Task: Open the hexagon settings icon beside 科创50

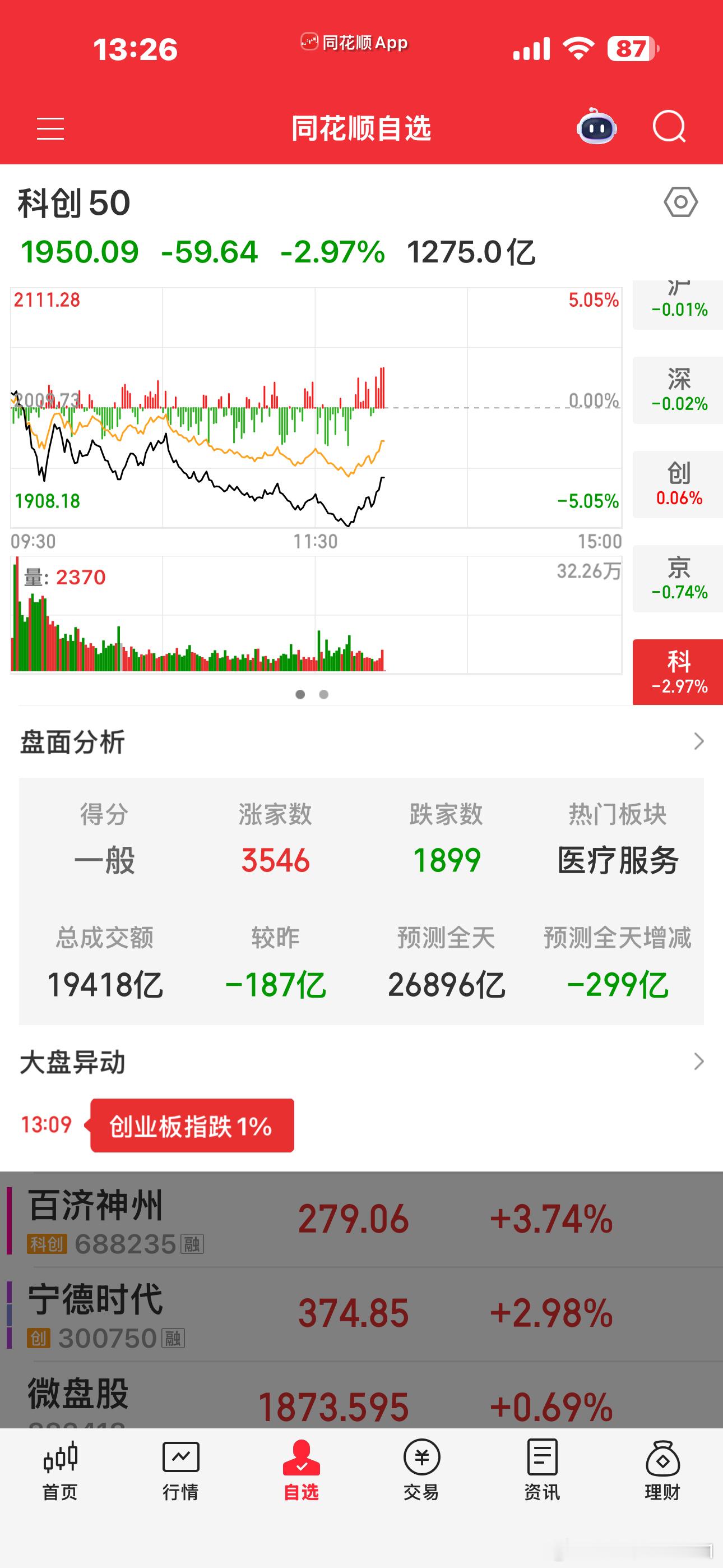Action: 680,202
